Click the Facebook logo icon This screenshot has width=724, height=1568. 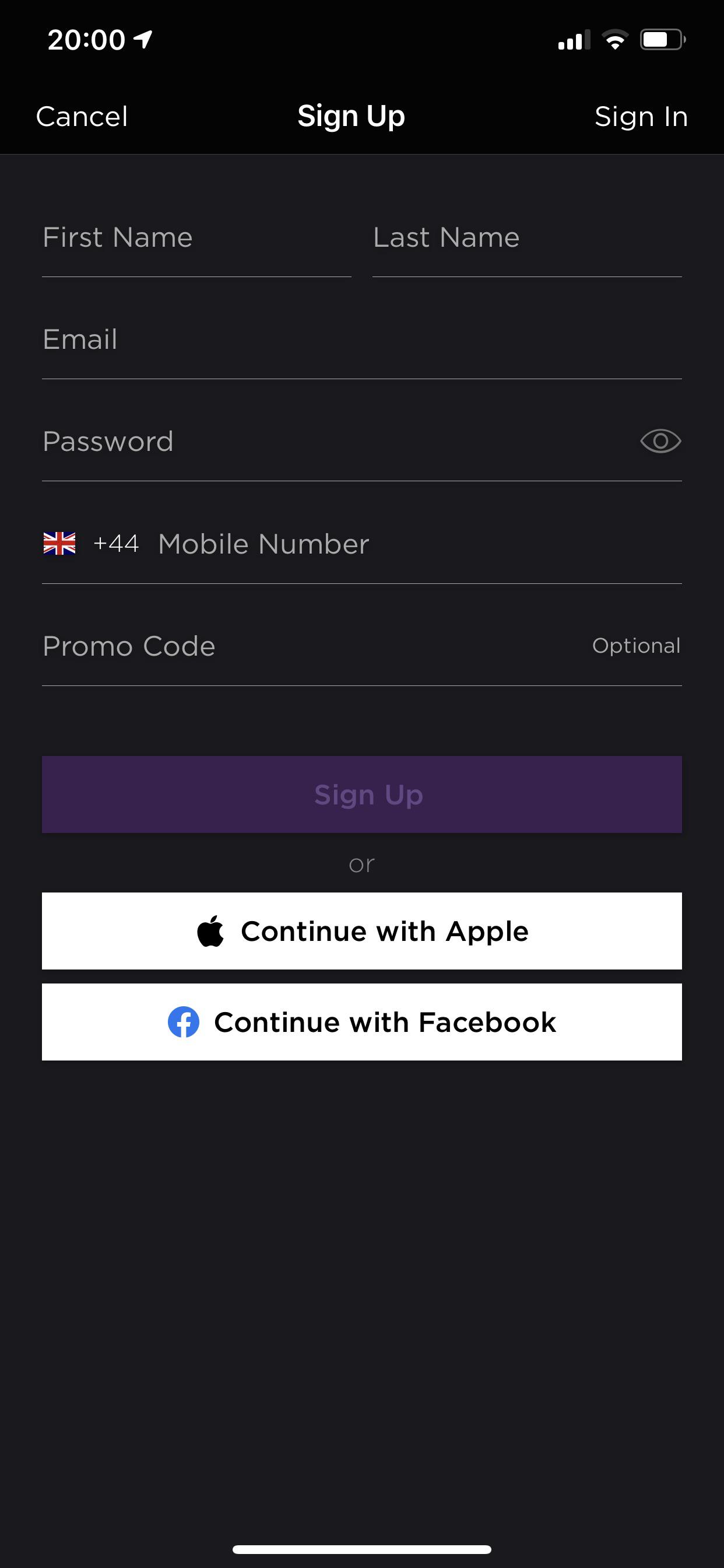pos(184,1021)
